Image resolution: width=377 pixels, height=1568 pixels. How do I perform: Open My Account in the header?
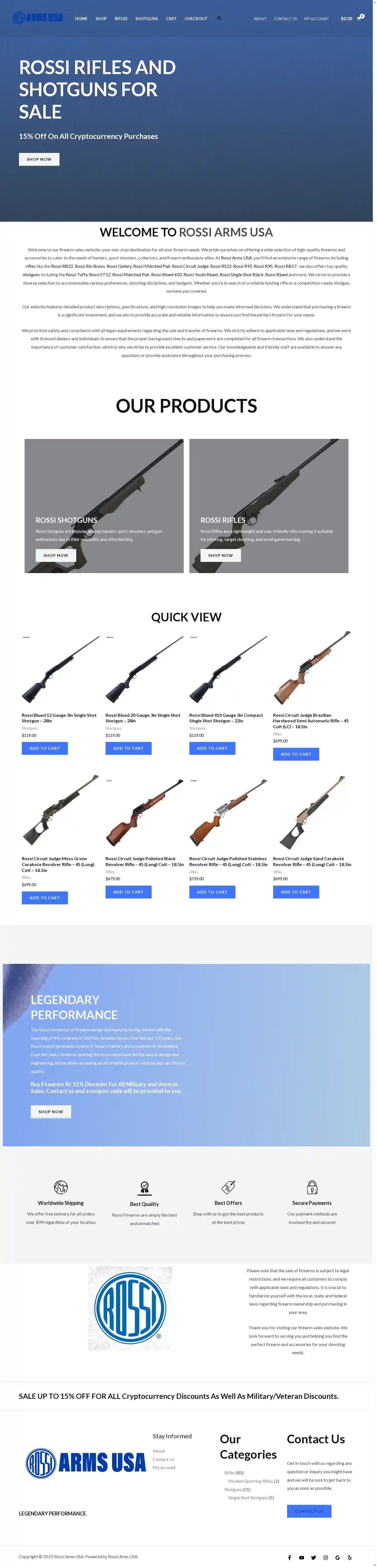point(316,19)
